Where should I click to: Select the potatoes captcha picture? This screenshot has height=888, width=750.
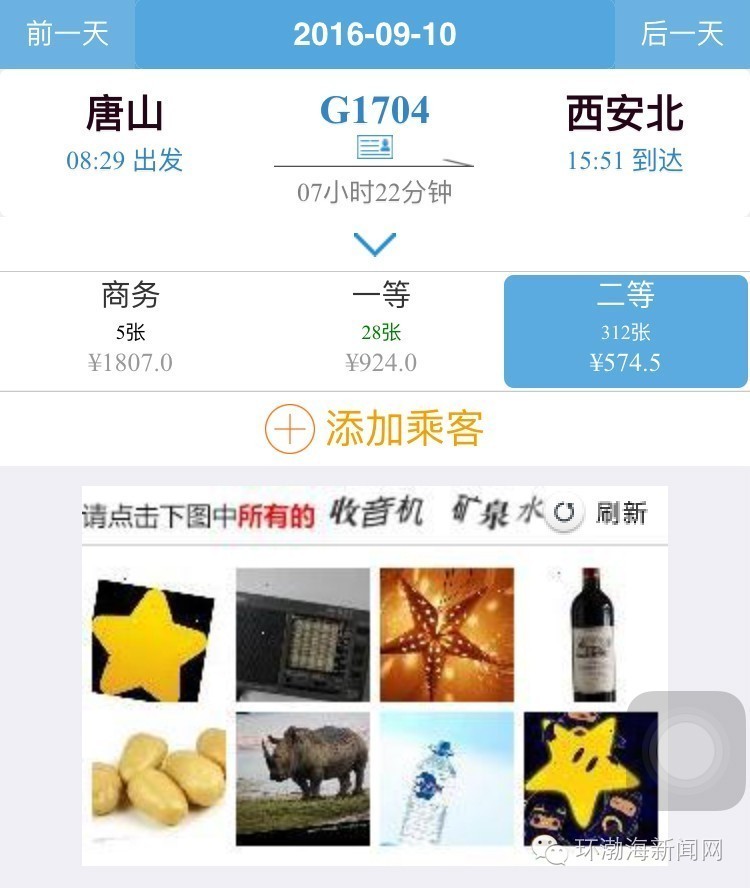pyautogui.click(x=160, y=778)
